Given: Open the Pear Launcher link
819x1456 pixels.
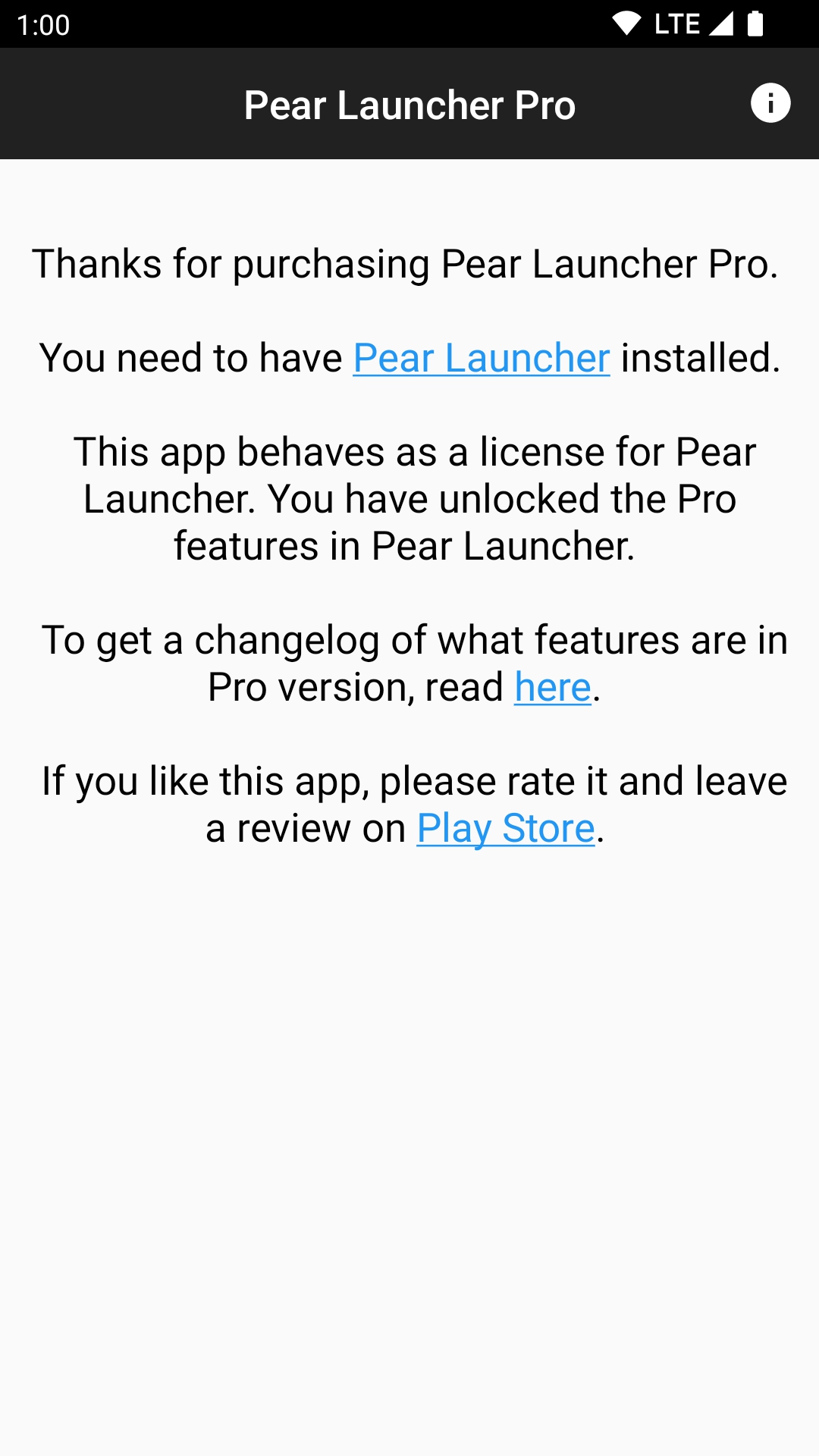Looking at the screenshot, I should tap(482, 358).
